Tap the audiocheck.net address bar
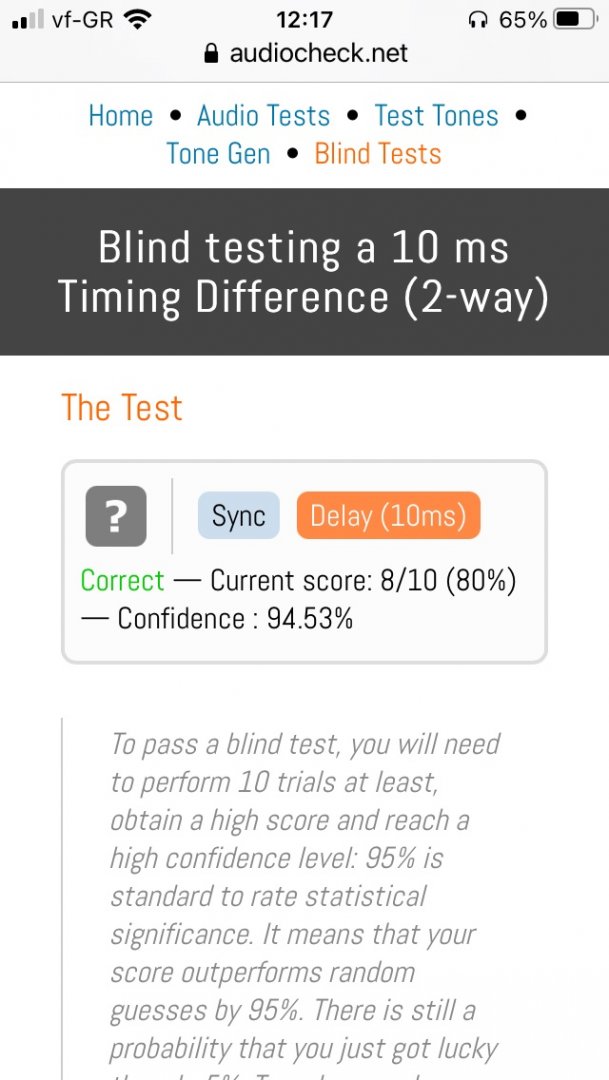 pos(305,53)
